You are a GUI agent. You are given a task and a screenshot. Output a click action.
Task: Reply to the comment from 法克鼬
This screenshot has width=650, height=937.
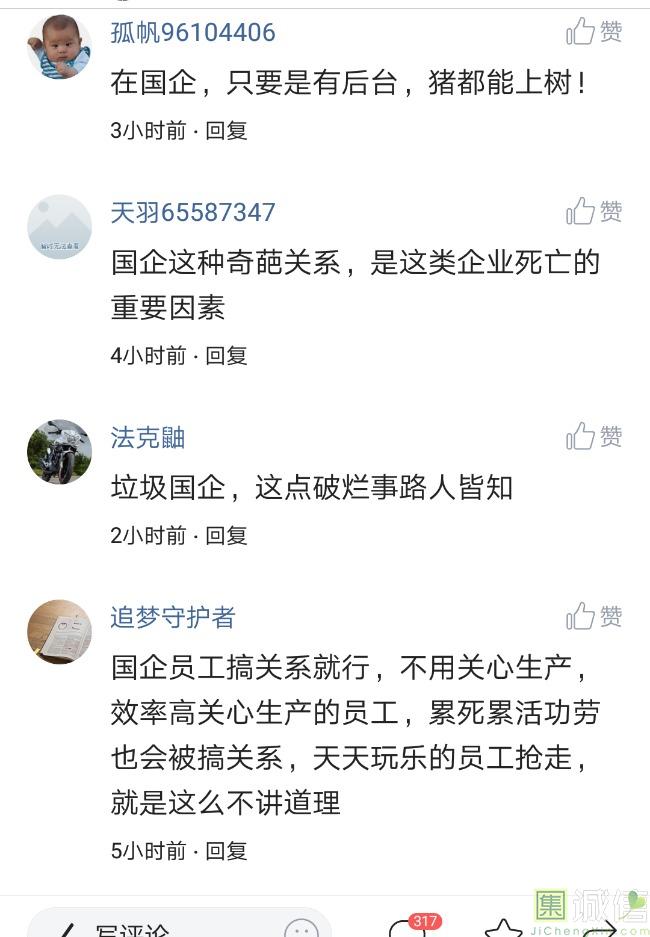[226, 535]
